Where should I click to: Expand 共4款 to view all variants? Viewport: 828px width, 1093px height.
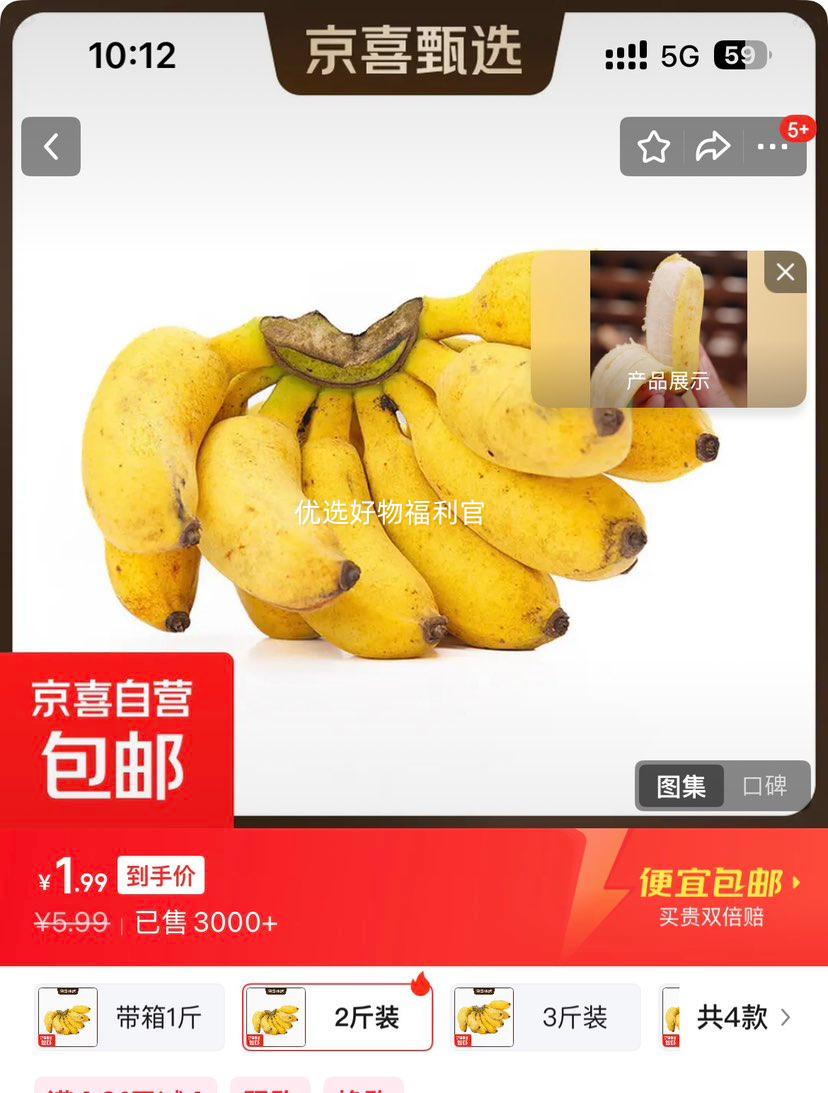click(x=735, y=1016)
